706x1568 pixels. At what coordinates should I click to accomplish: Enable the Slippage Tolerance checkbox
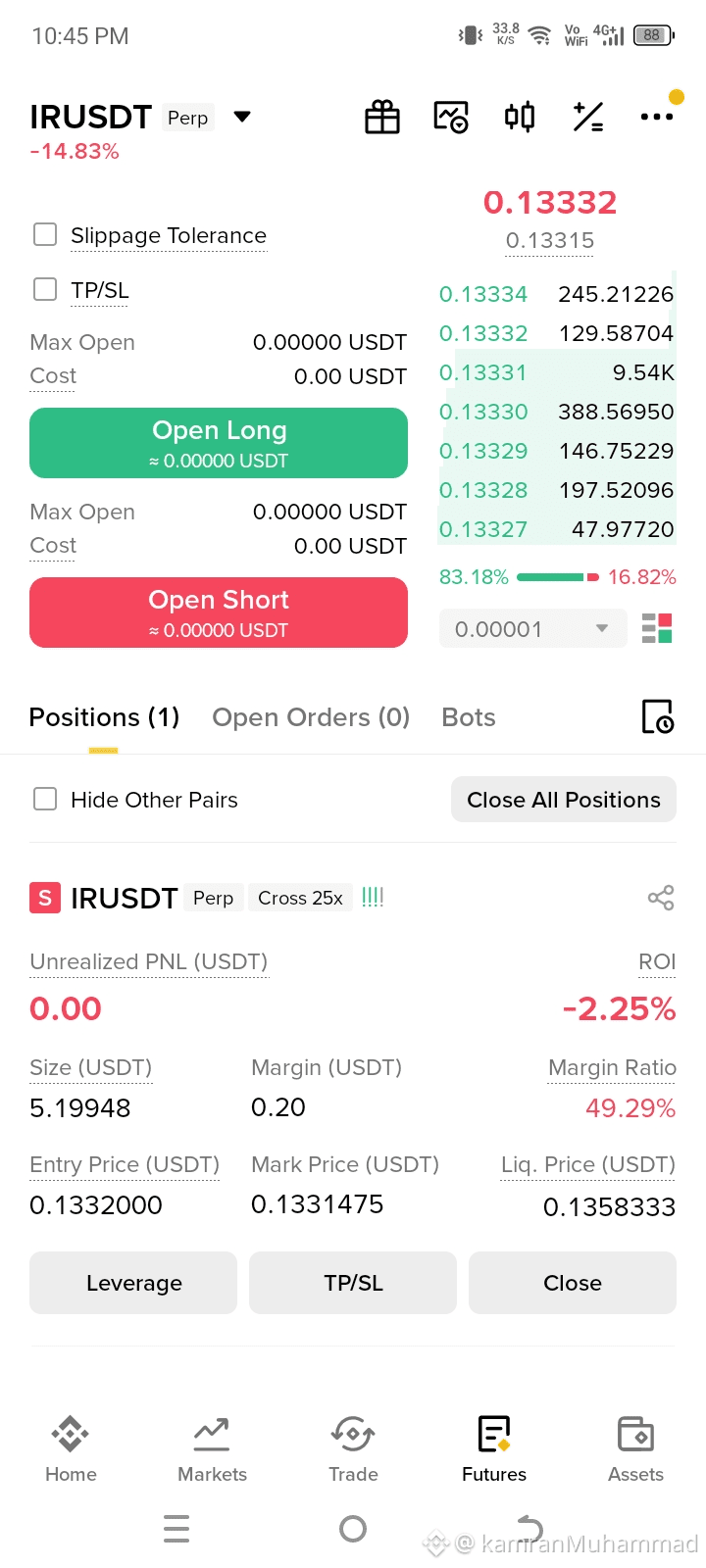coord(45,234)
